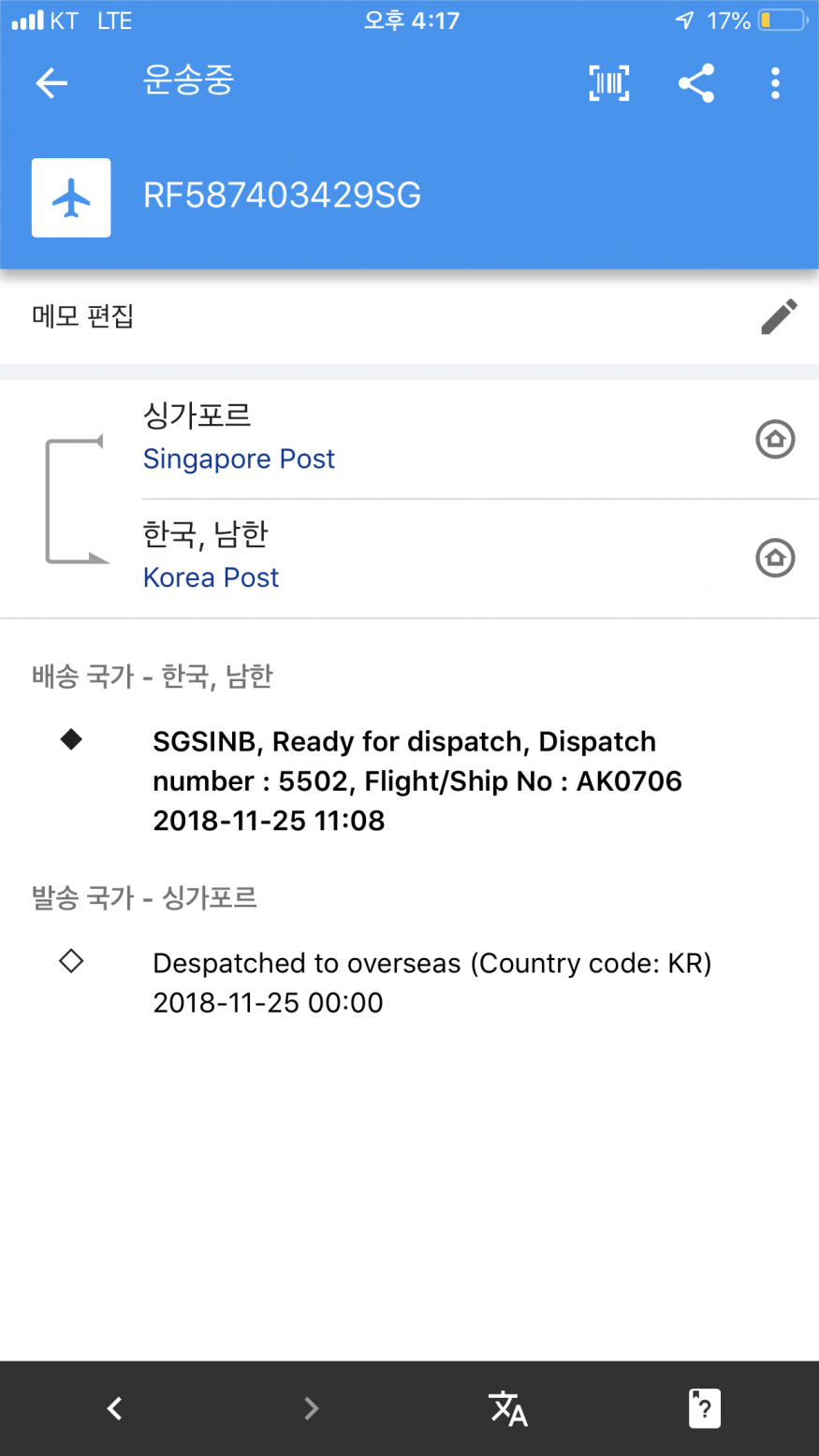Edit the memo with the pencil icon

click(x=779, y=316)
